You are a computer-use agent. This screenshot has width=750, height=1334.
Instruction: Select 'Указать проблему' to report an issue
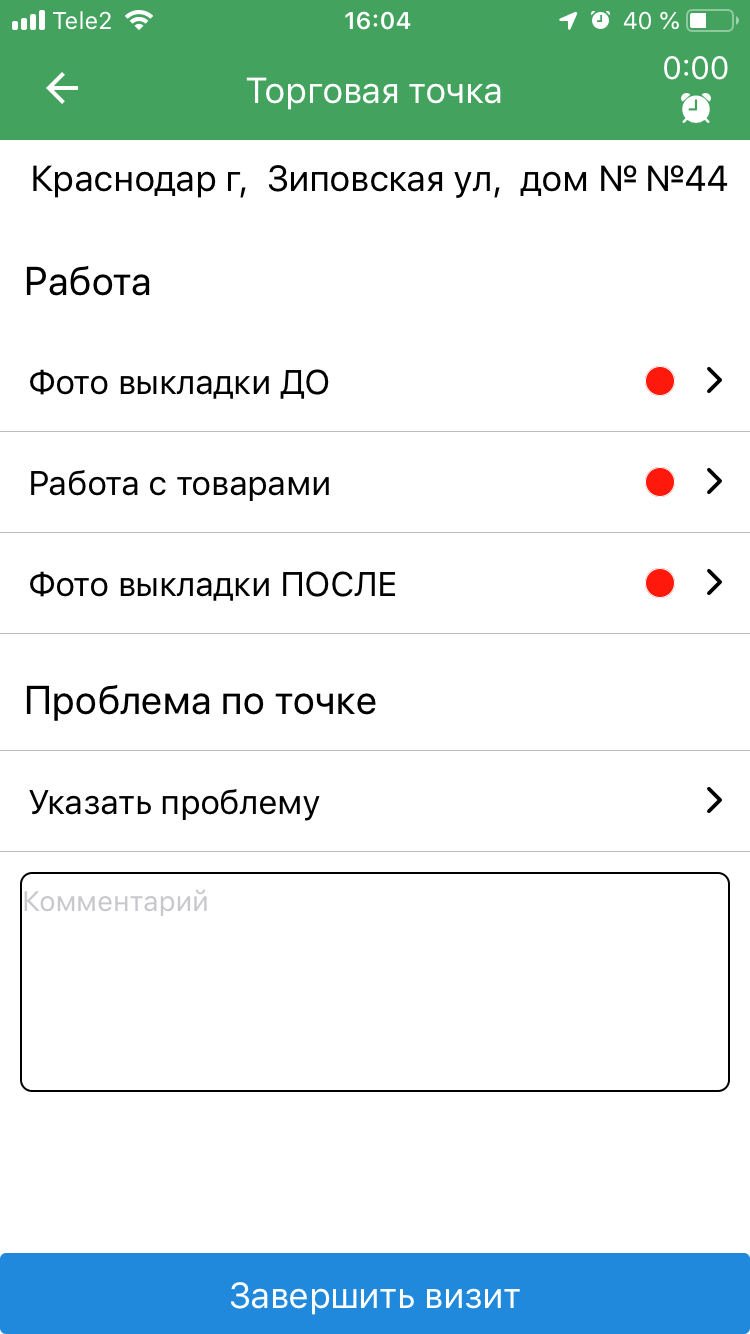[375, 801]
